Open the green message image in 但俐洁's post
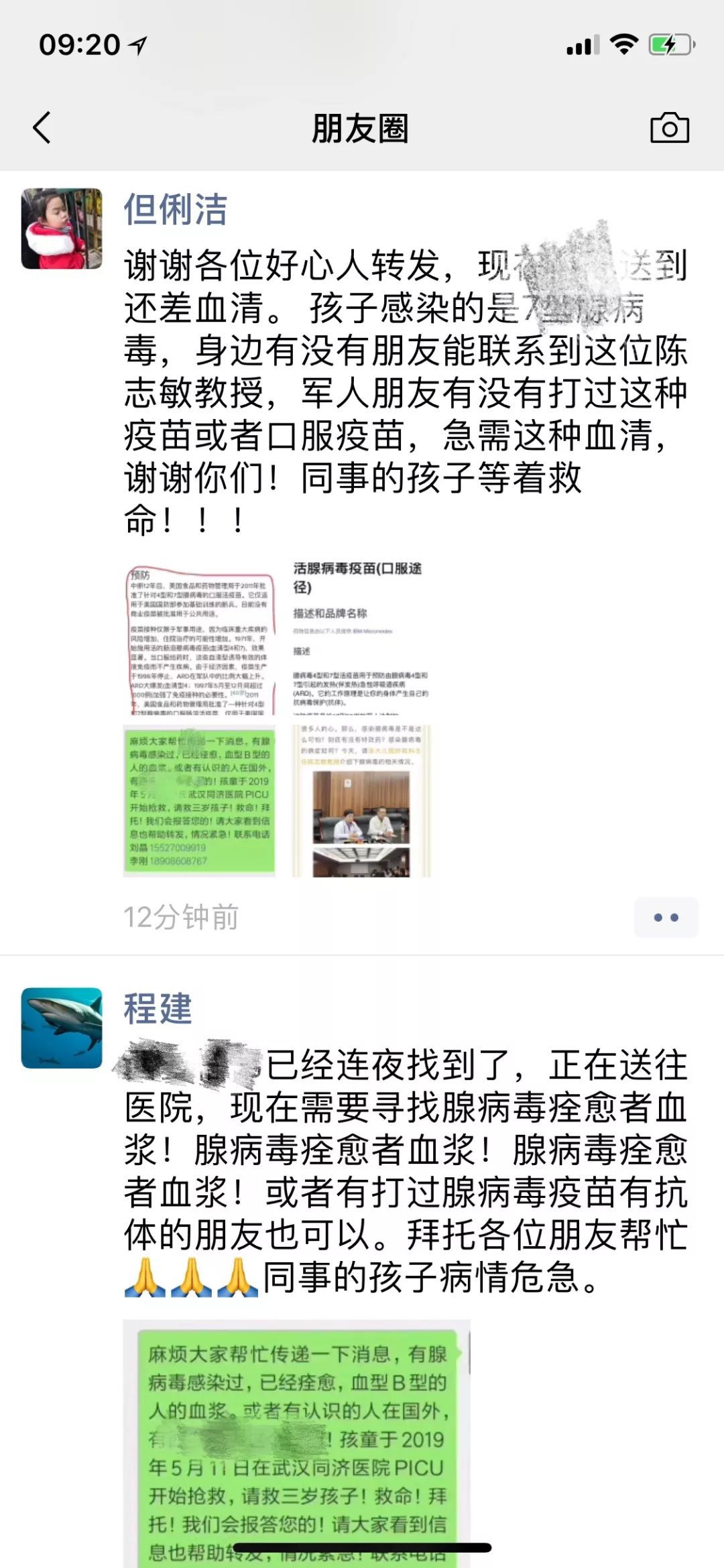Viewport: 724px width, 1568px height. [200, 801]
